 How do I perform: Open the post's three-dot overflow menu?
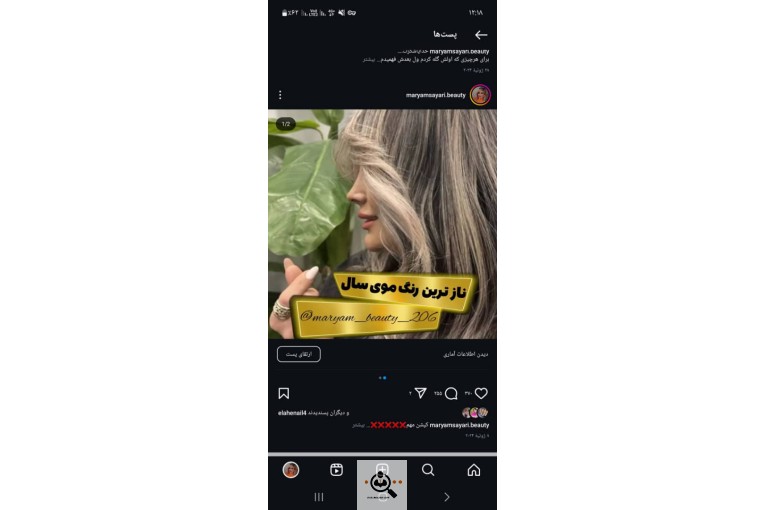coord(280,95)
